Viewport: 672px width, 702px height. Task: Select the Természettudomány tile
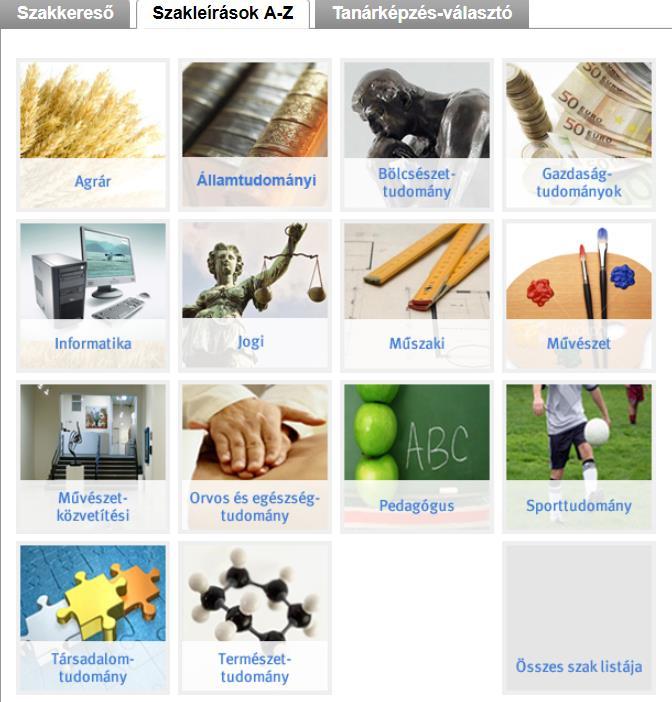[255, 618]
